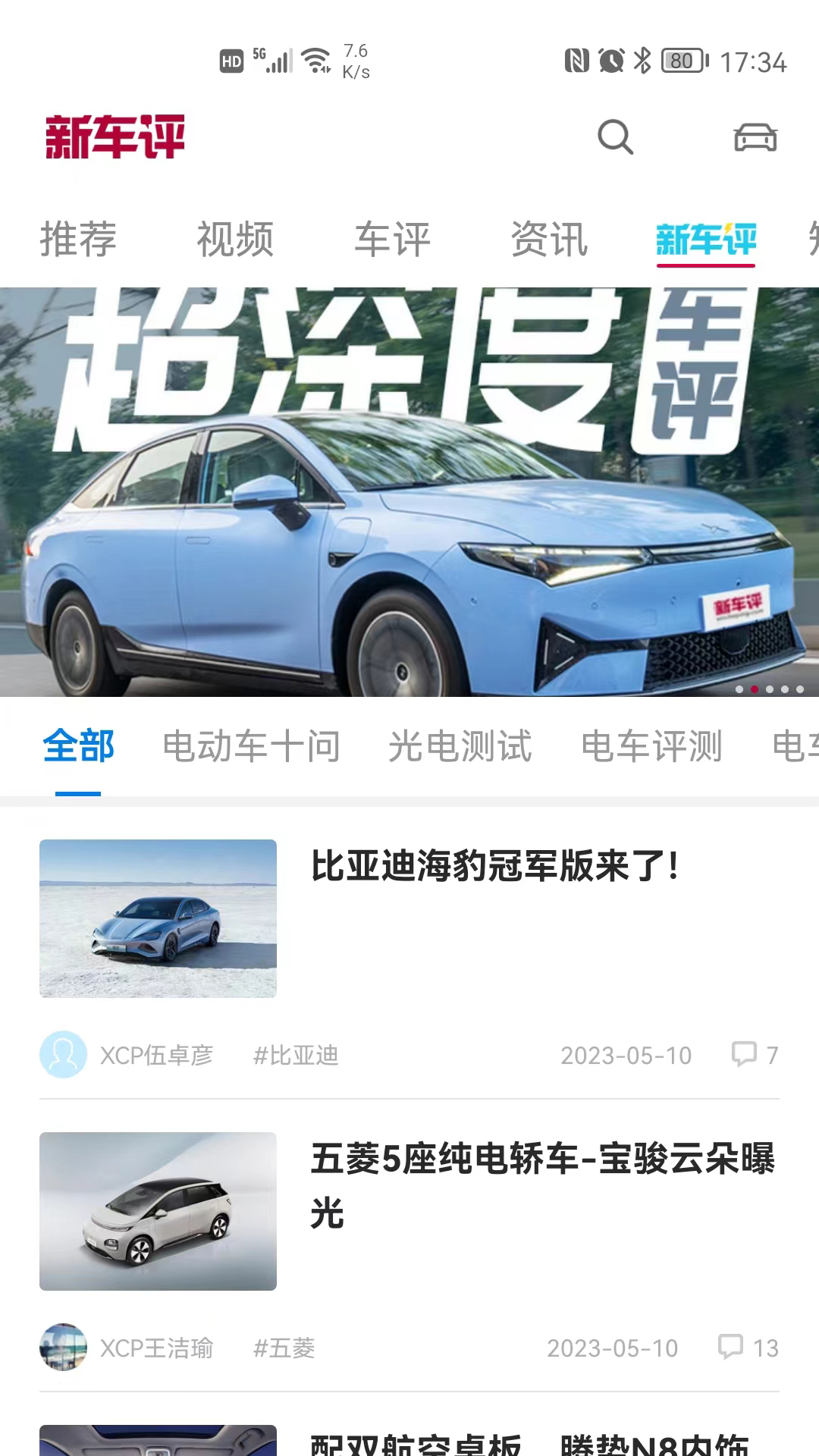
Task: Switch to 光电测试 filter
Action: [x=460, y=745]
